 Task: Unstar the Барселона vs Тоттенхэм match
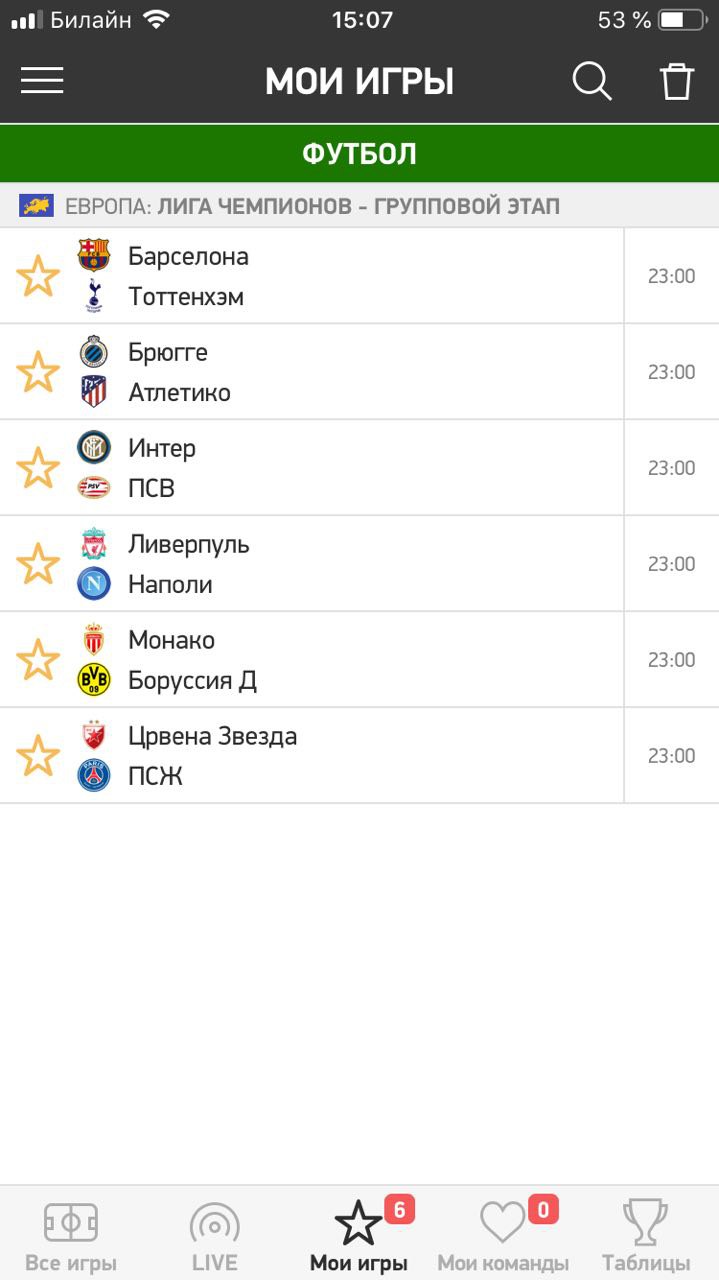[x=38, y=276]
